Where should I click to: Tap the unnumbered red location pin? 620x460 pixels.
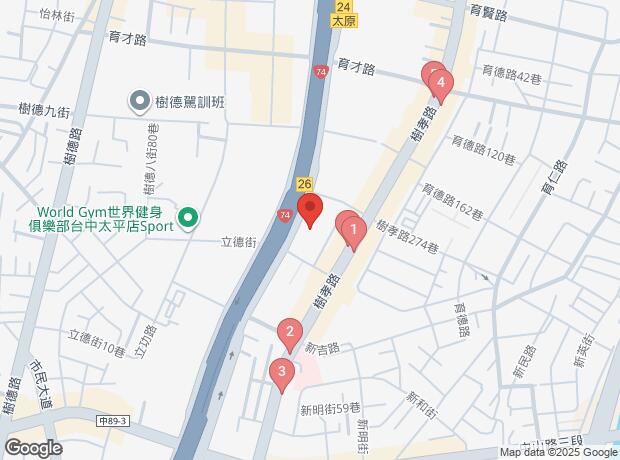(x=310, y=212)
